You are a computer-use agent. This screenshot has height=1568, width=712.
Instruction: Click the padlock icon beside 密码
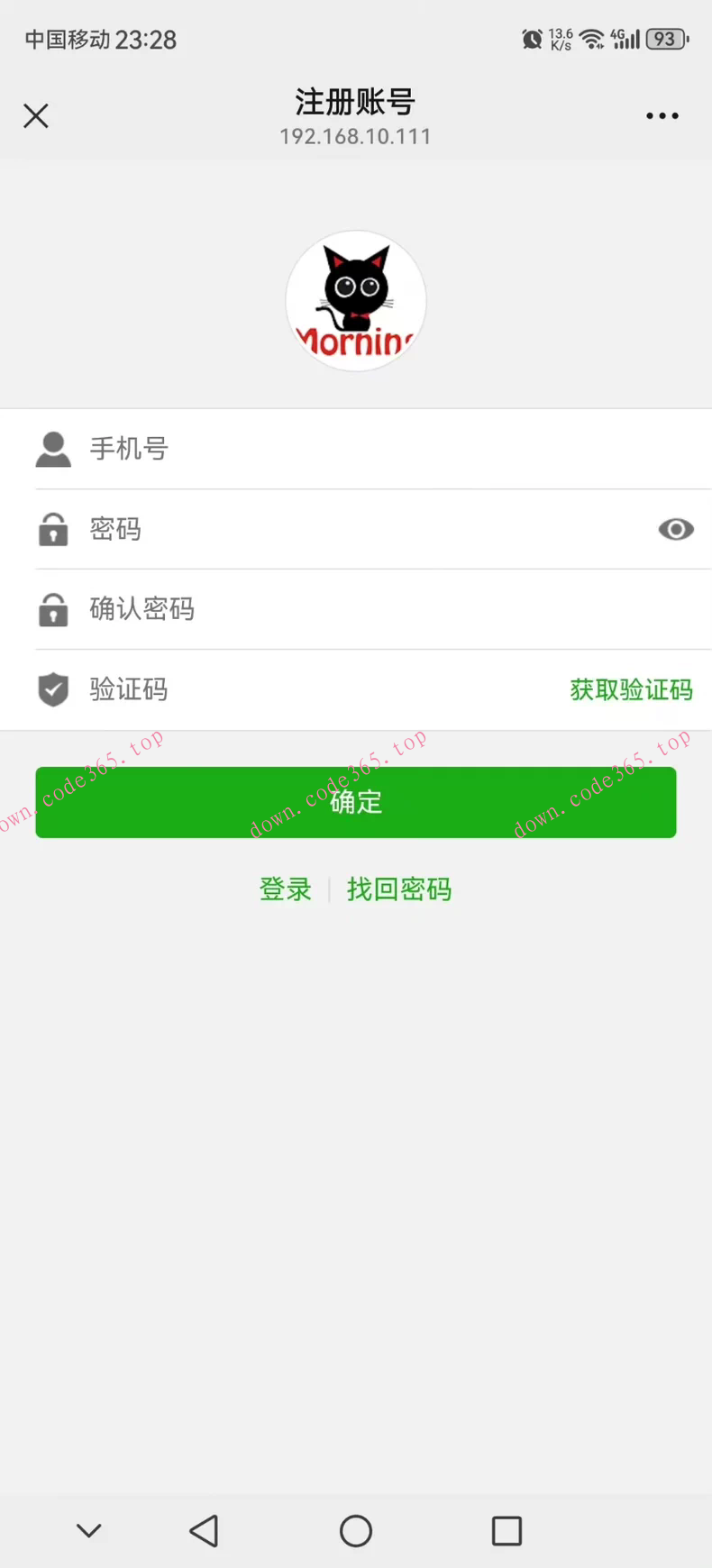(x=53, y=530)
